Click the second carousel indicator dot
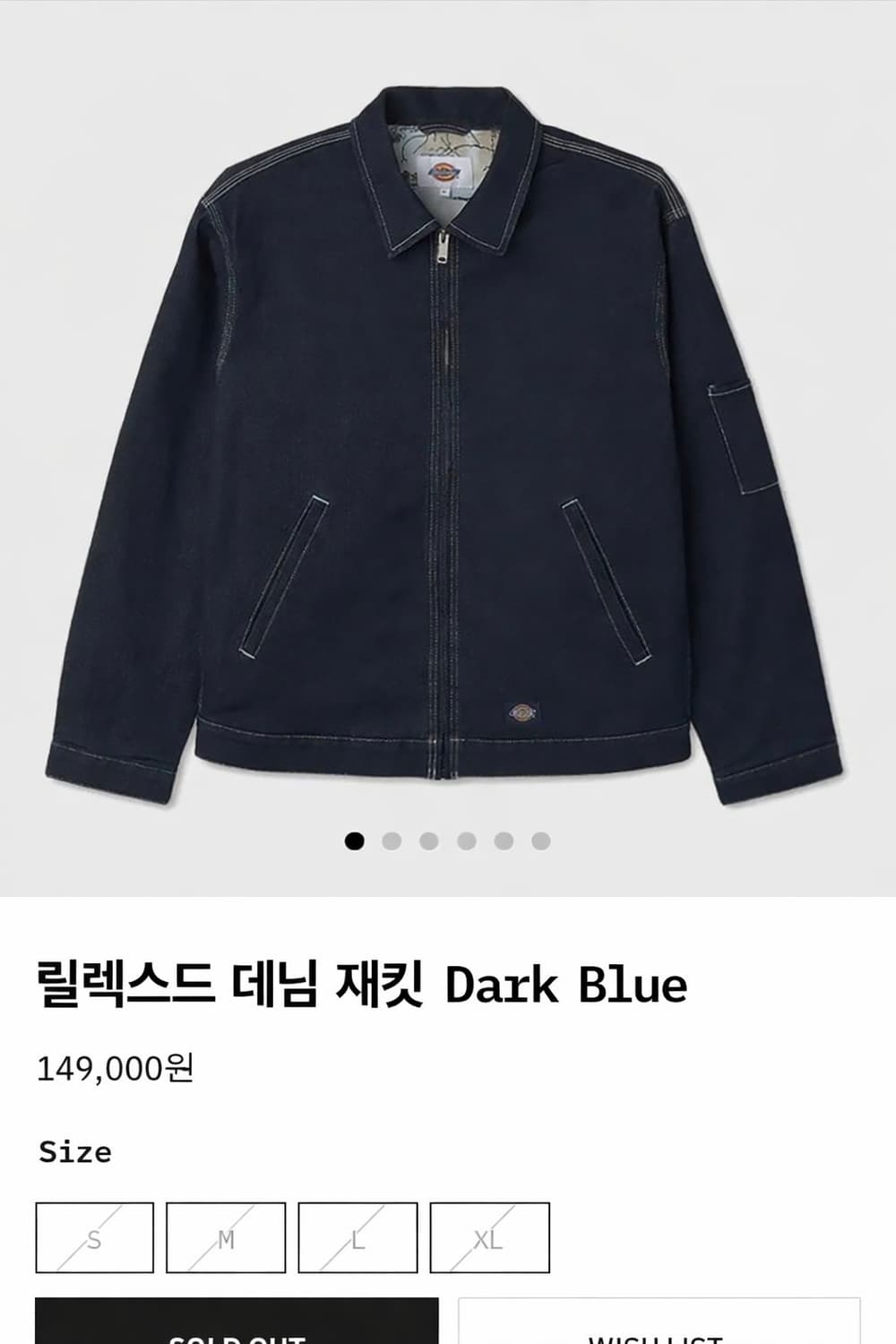 click(392, 839)
